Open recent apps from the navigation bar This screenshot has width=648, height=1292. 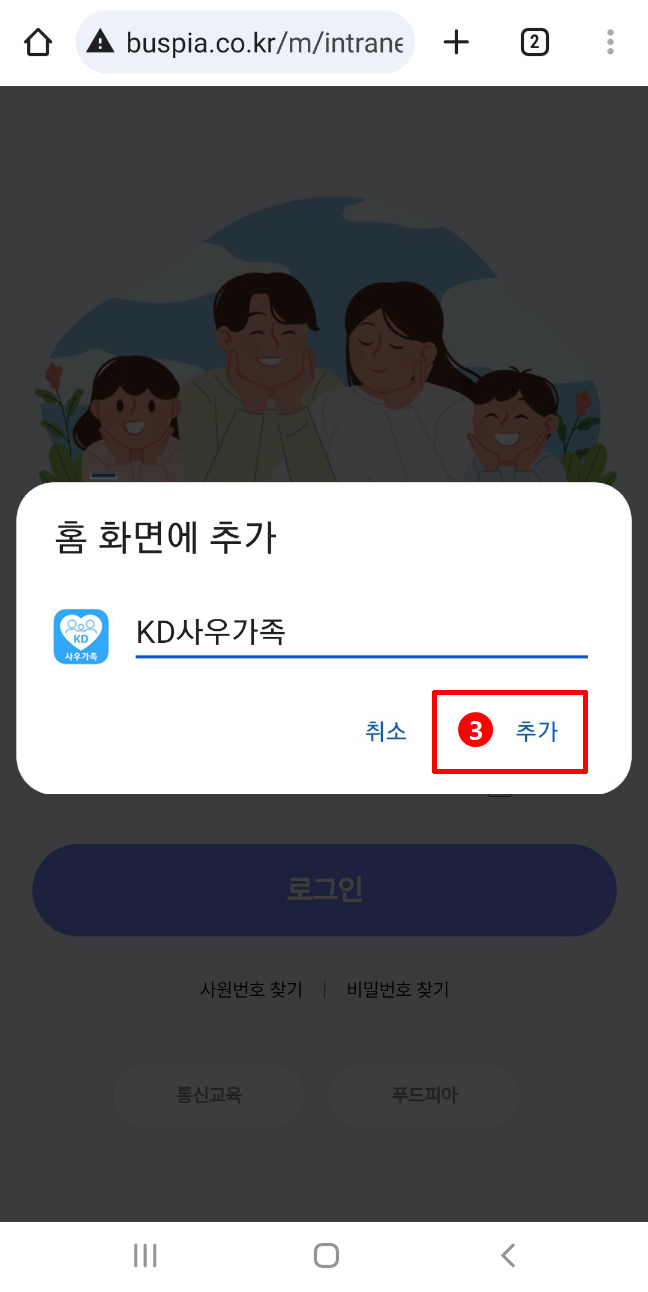(x=145, y=1255)
